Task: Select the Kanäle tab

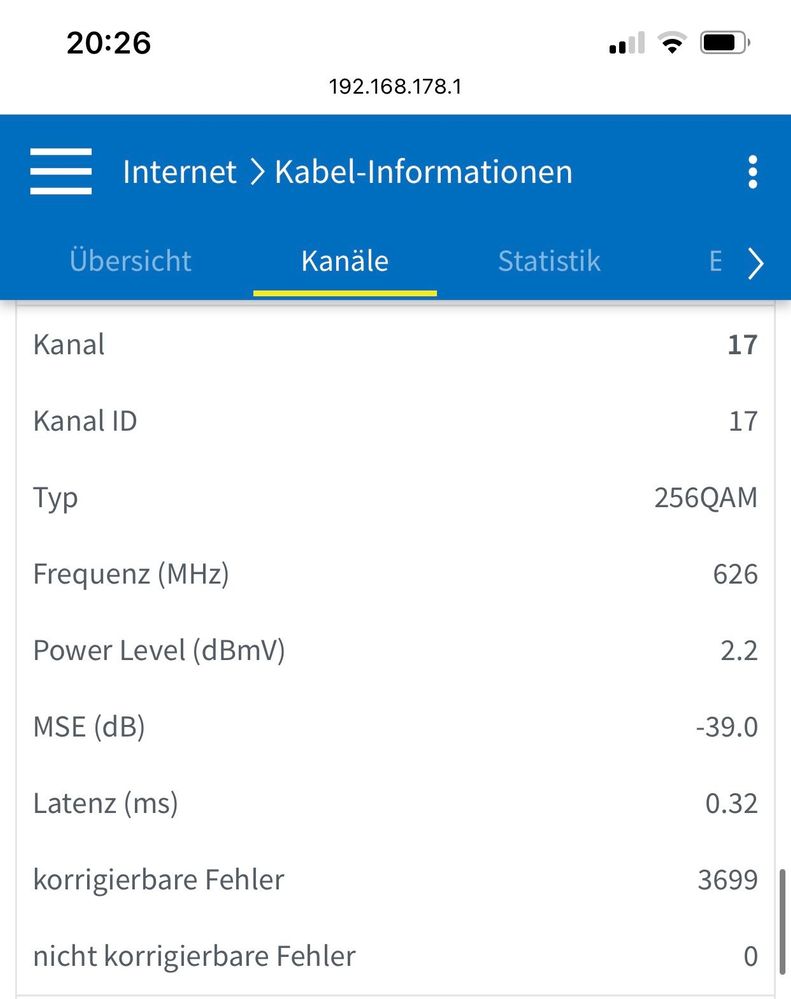Action: pyautogui.click(x=345, y=262)
